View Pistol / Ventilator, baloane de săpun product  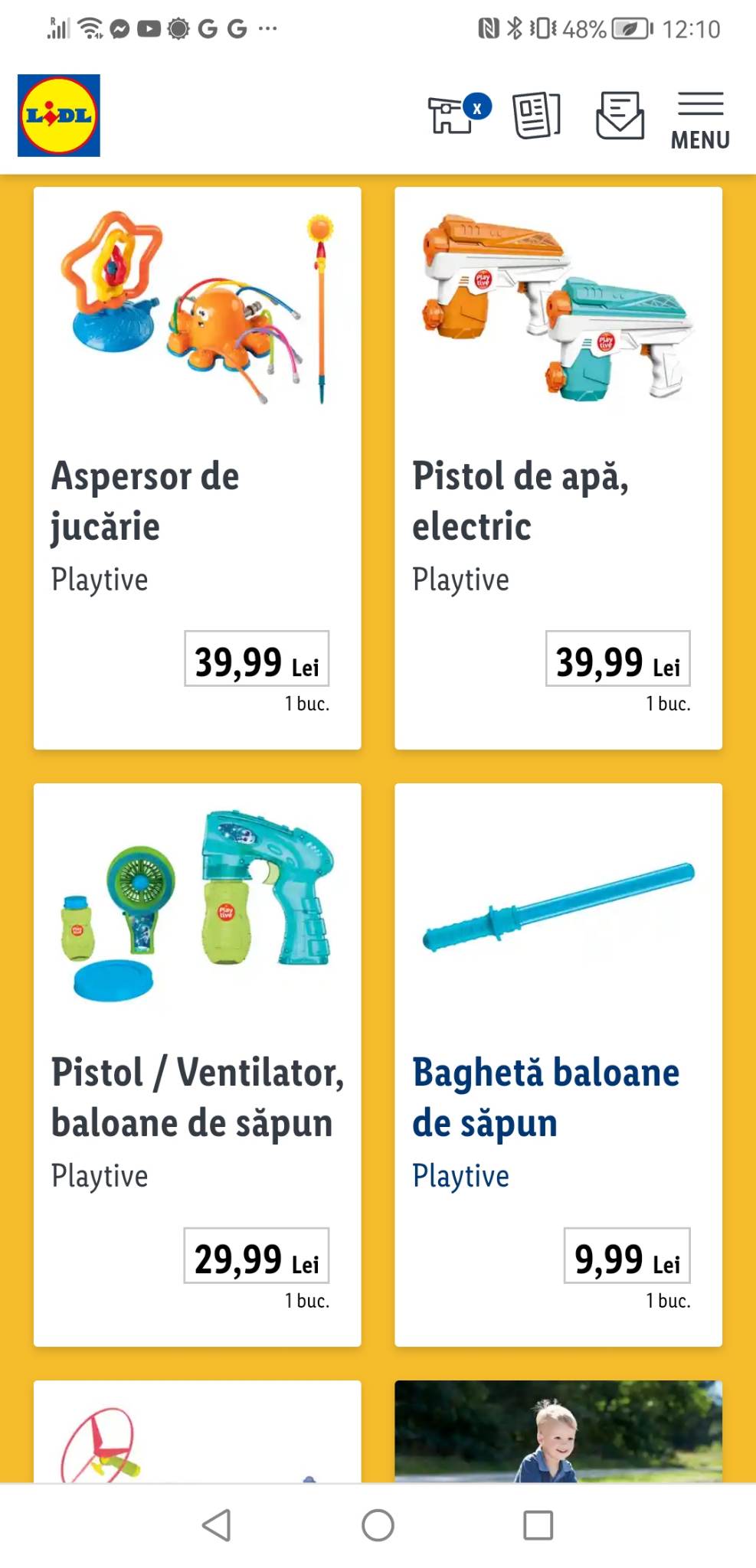tap(197, 1064)
